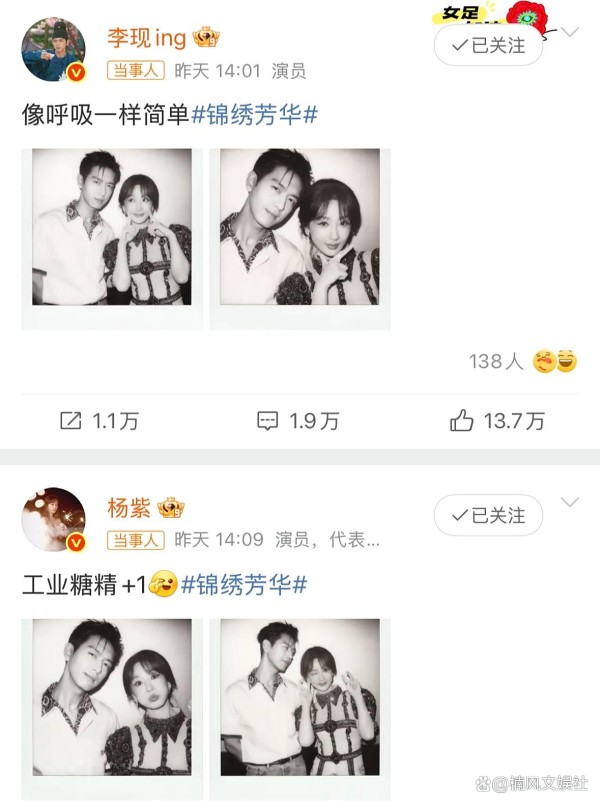Open 李现ing's profile avatar

pyautogui.click(x=53, y=48)
